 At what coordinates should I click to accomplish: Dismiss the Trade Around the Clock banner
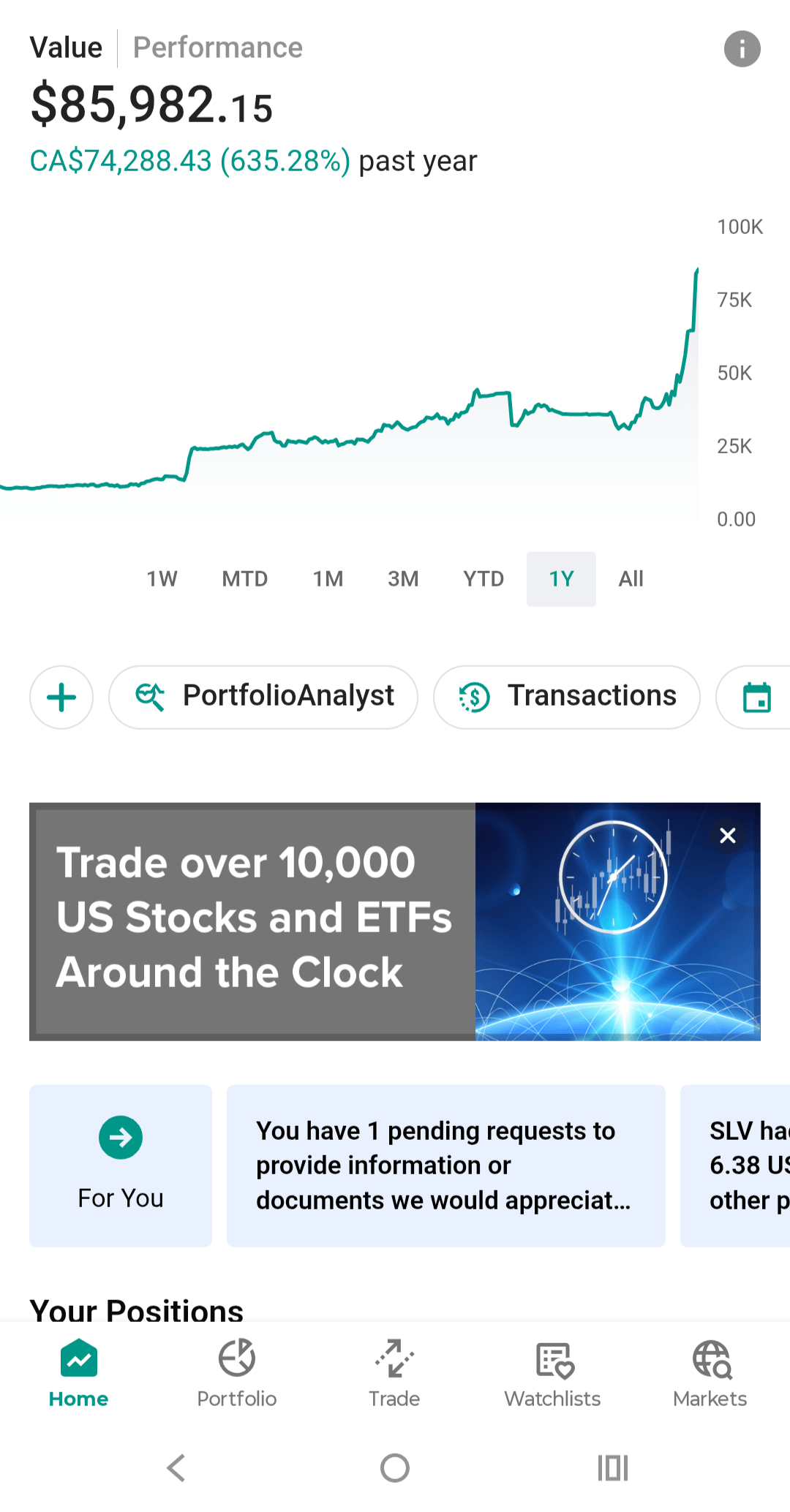(x=728, y=836)
